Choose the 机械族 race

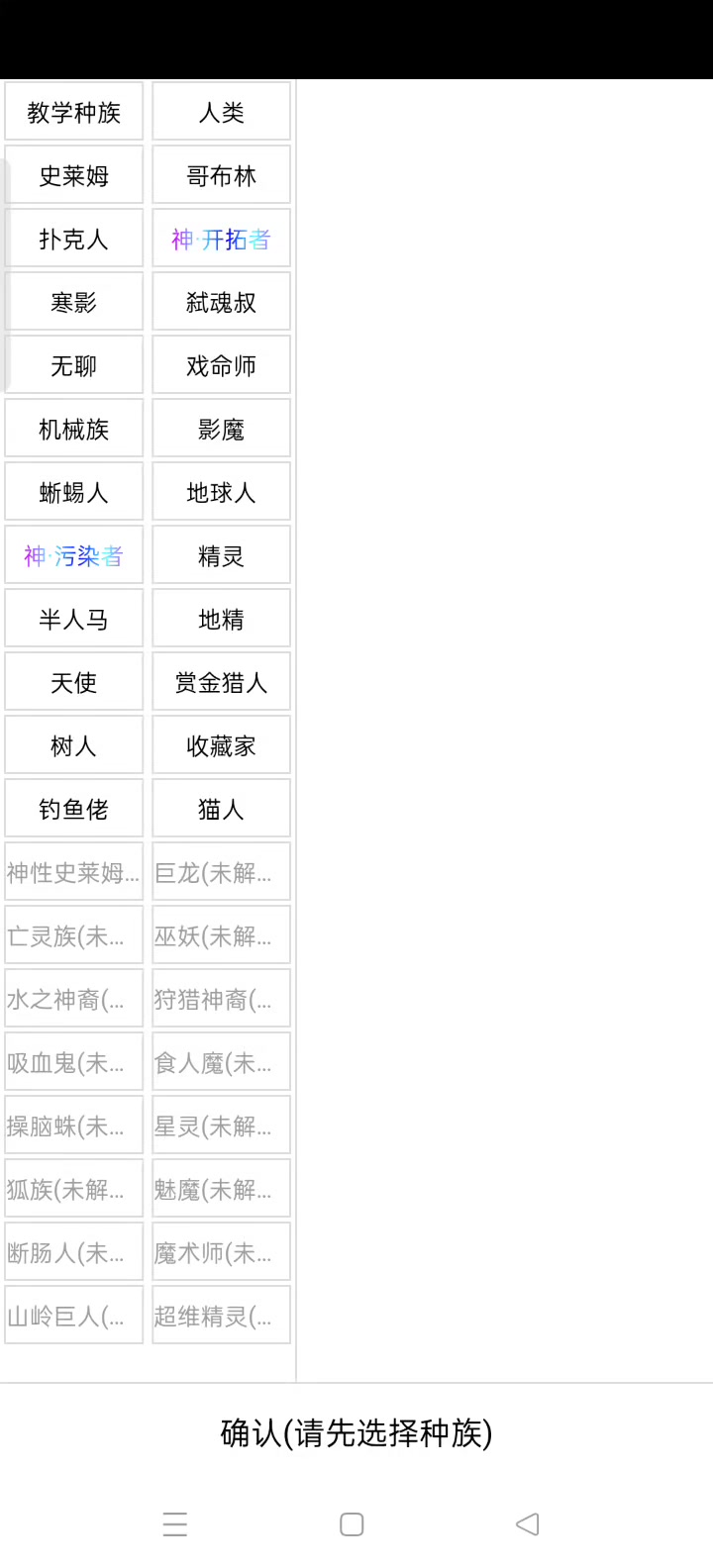[73, 429]
